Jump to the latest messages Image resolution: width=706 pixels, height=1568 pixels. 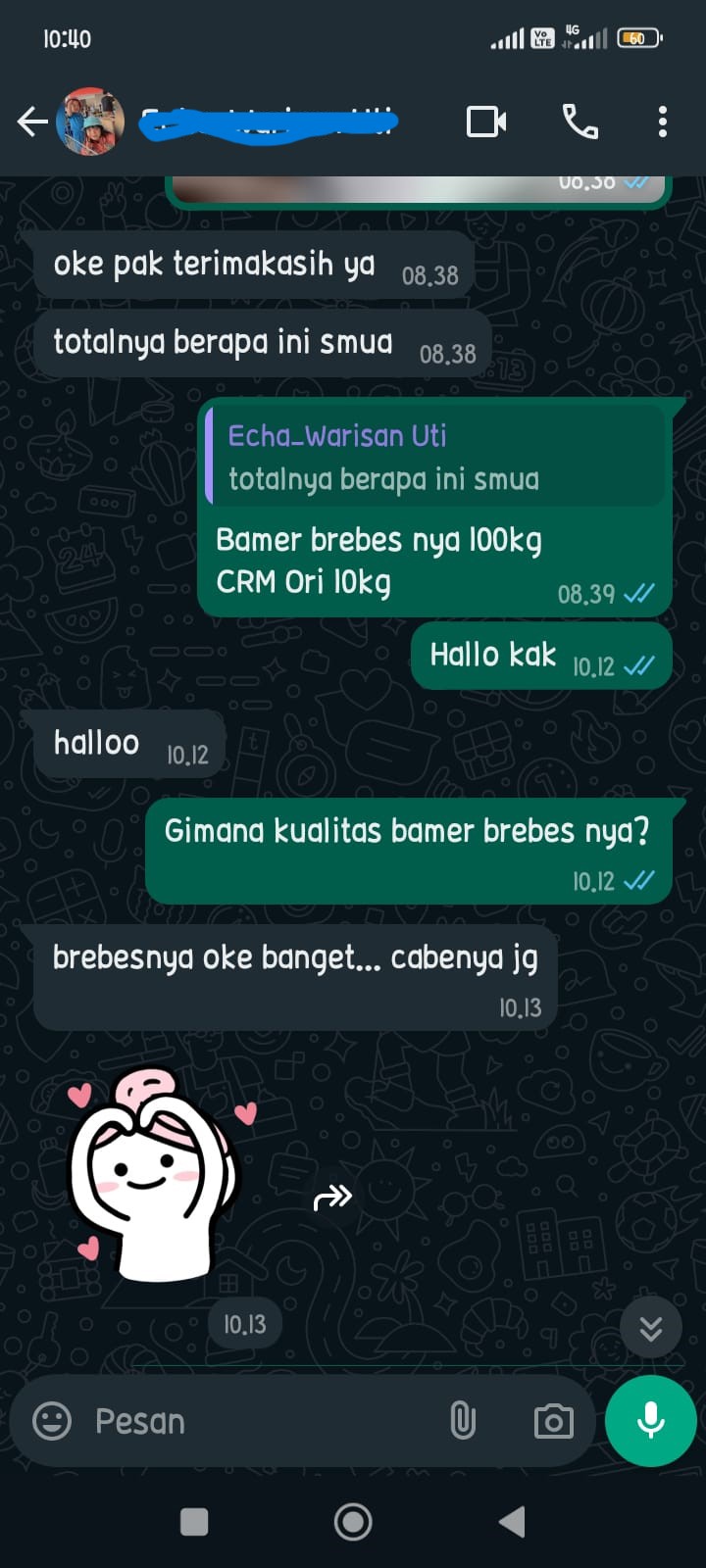(650, 1328)
